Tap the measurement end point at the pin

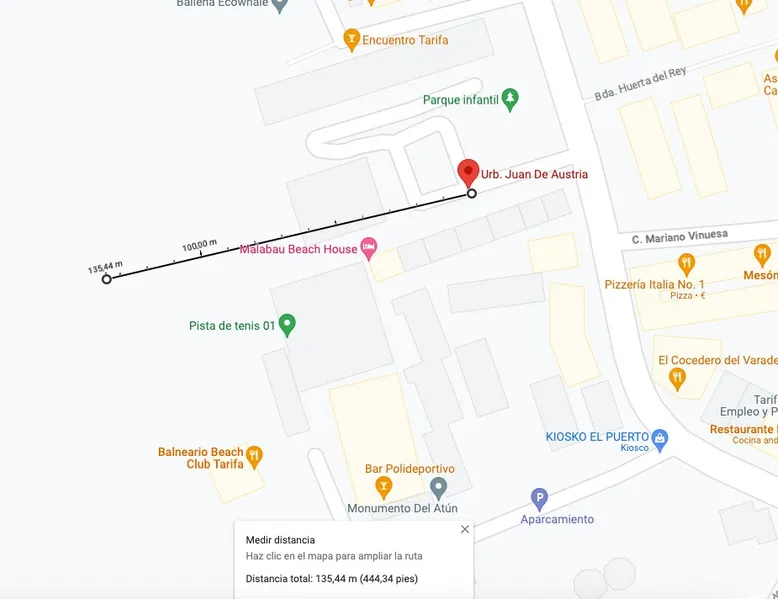[472, 193]
